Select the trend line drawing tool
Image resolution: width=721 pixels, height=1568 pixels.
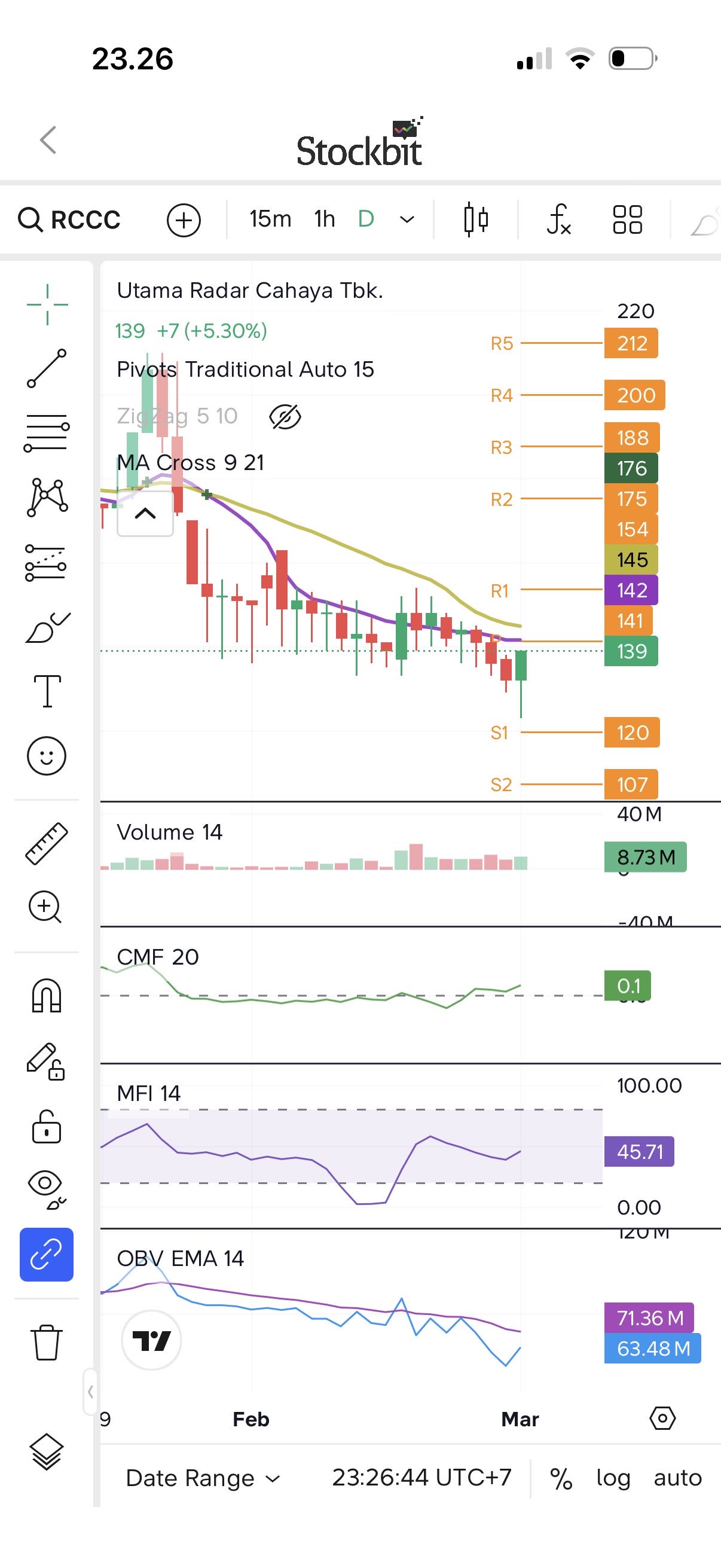[47, 368]
